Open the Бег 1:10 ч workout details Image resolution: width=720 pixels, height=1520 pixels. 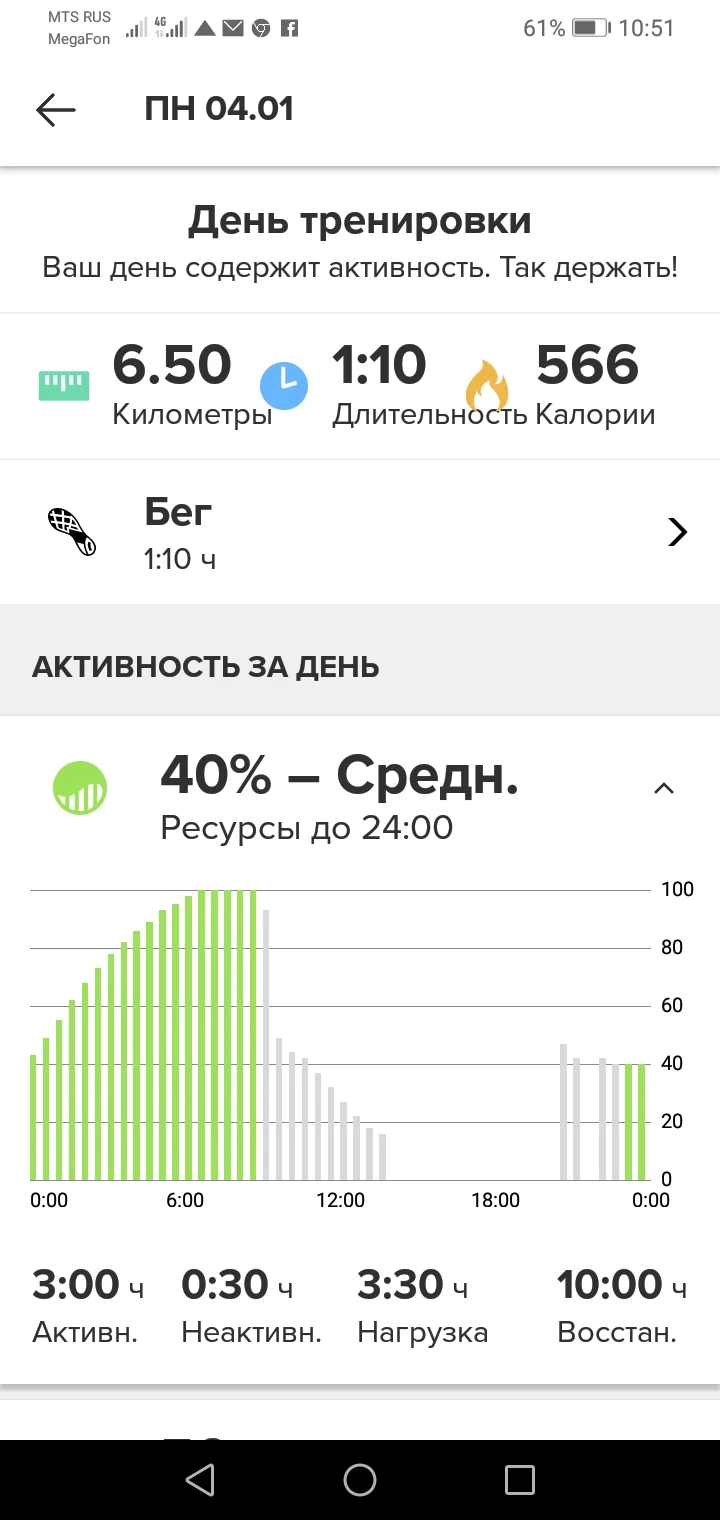360,532
